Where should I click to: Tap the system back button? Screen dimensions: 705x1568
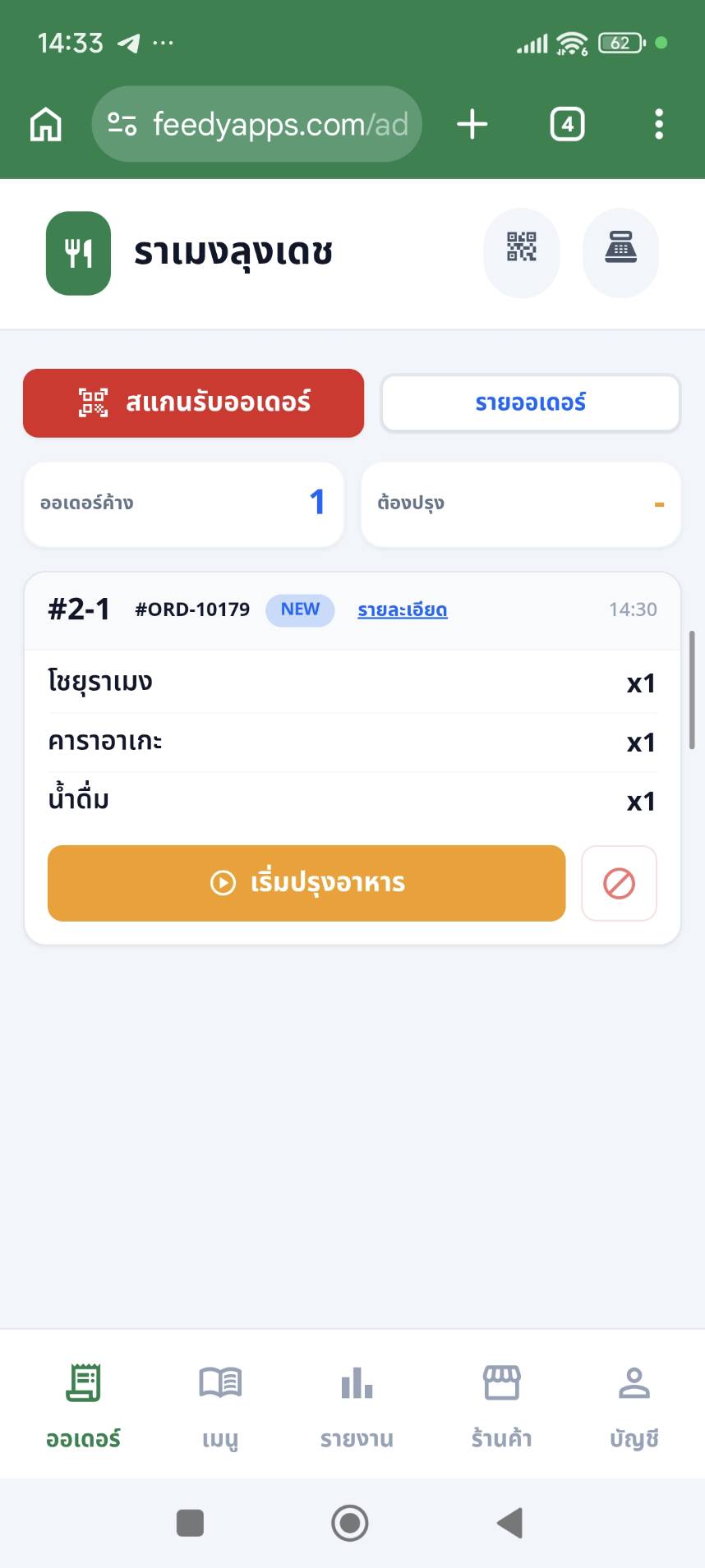[x=509, y=1522]
